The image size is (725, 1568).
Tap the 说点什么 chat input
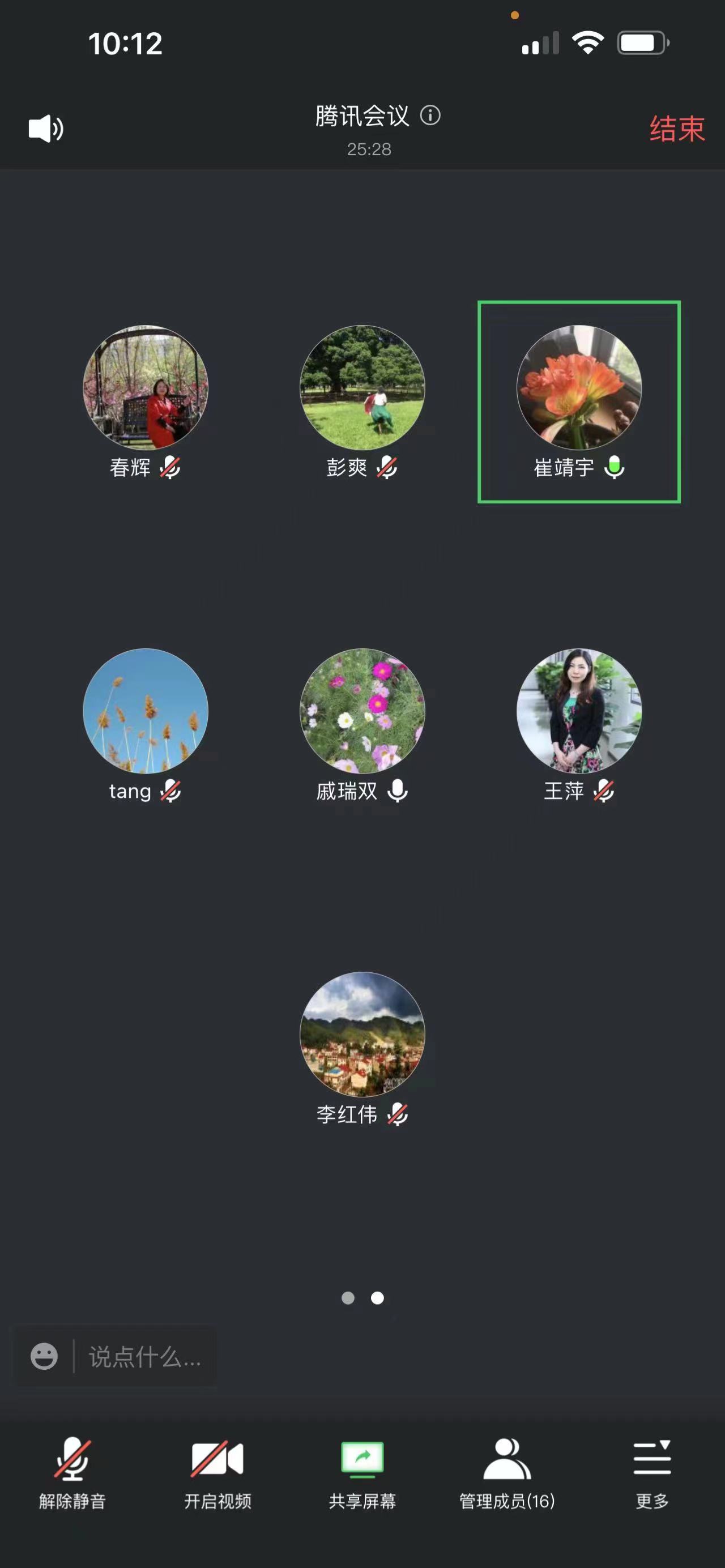[145, 1357]
